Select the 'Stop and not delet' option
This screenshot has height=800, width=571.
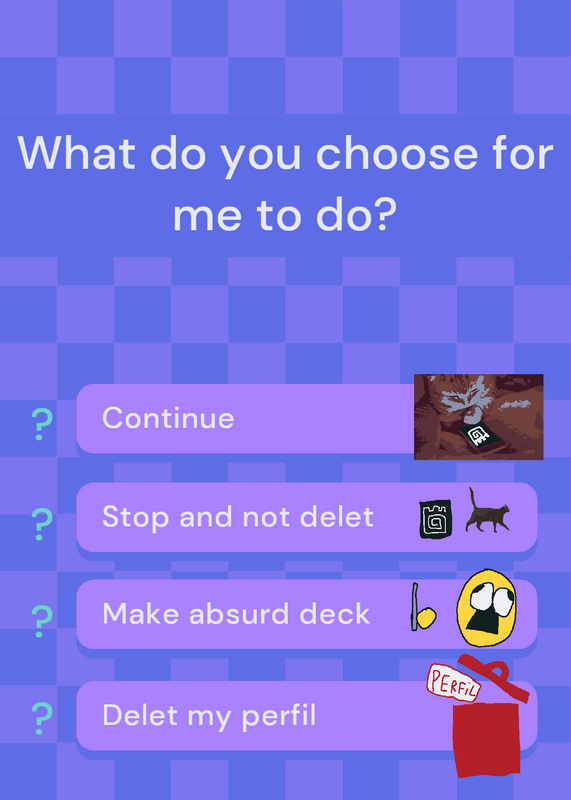(306, 517)
